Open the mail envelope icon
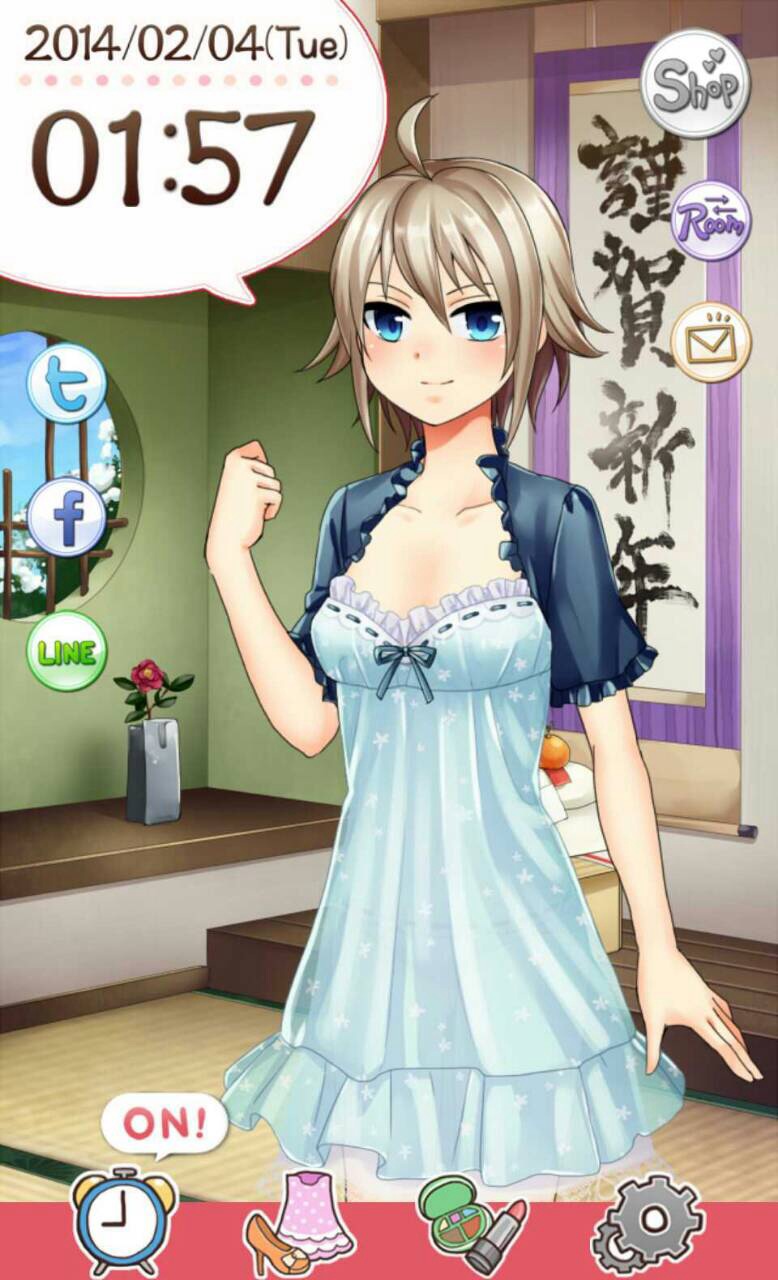 711,341
